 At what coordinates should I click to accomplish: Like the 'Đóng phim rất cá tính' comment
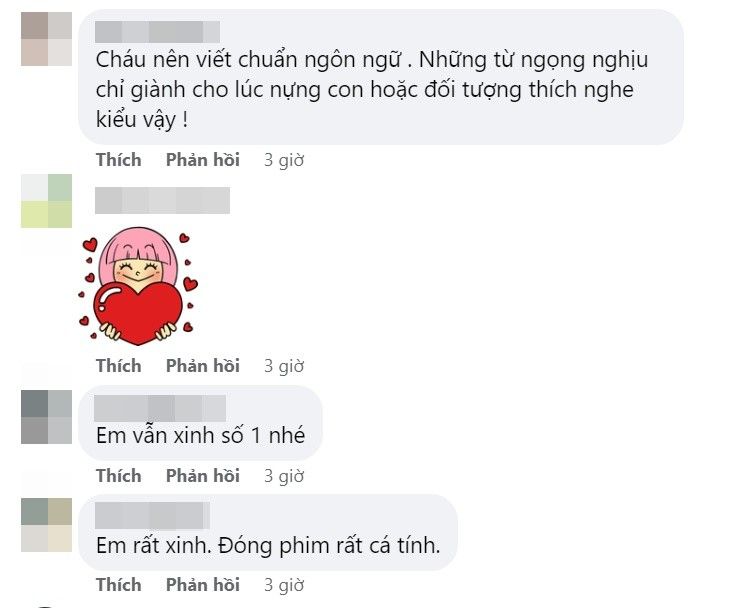click(118, 584)
